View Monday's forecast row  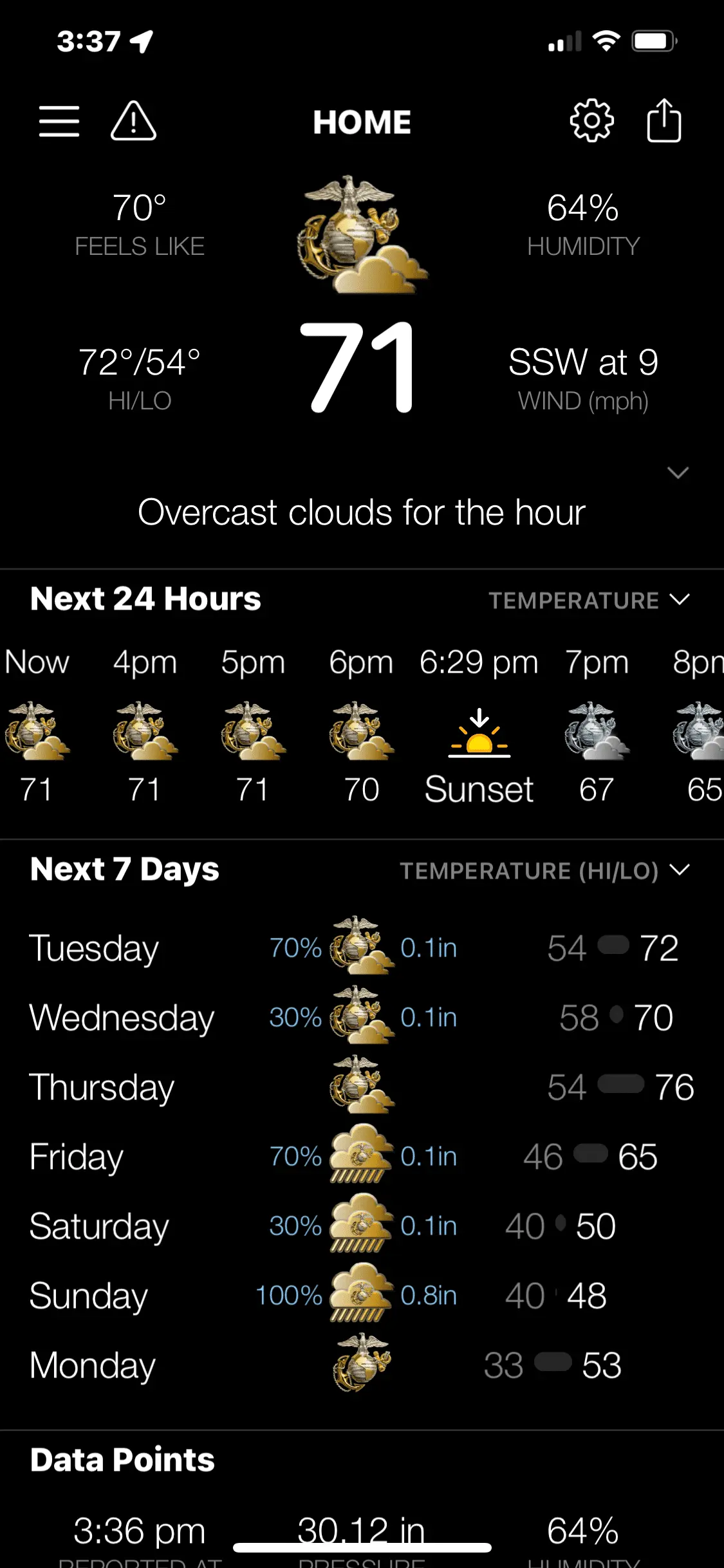pyautogui.click(x=360, y=1365)
